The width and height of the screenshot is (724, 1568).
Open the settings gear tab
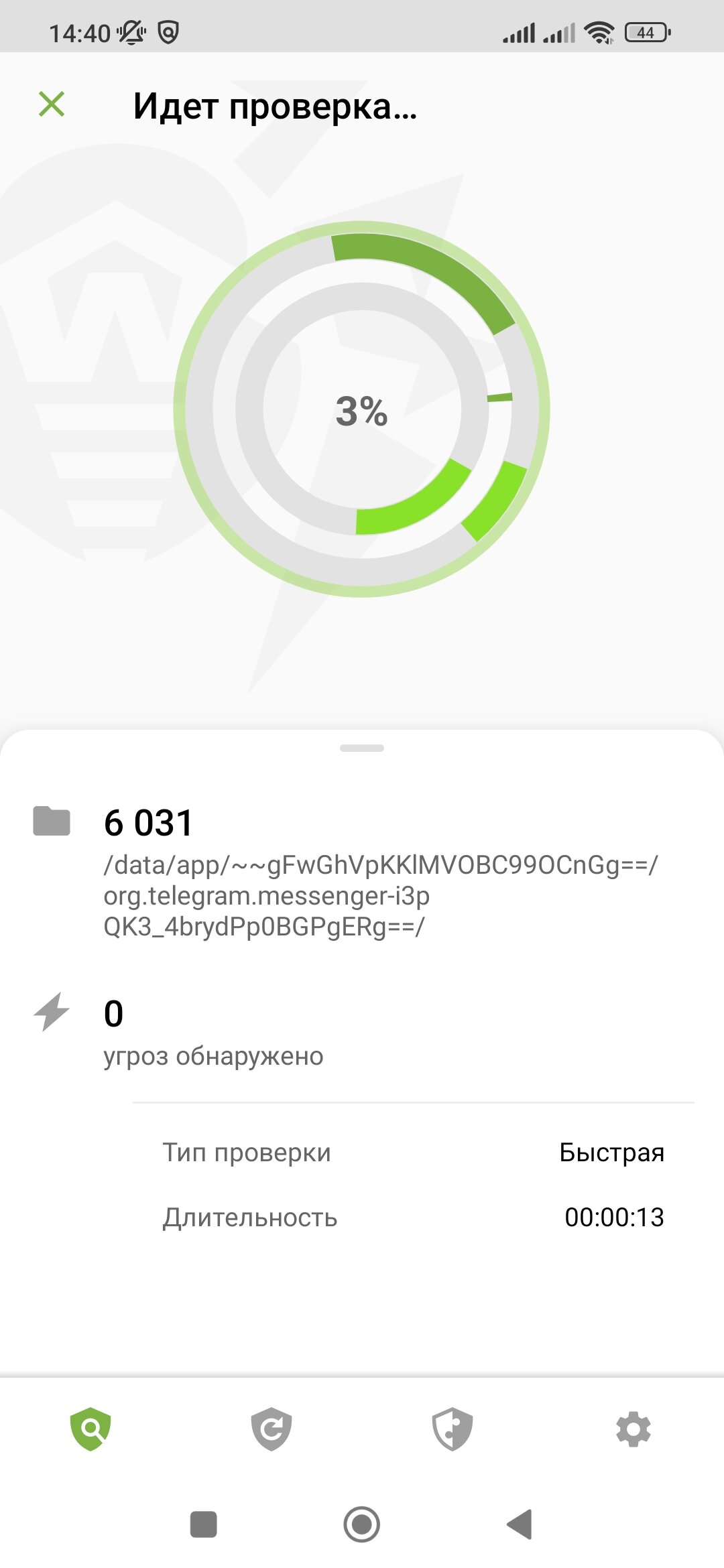(x=633, y=1429)
